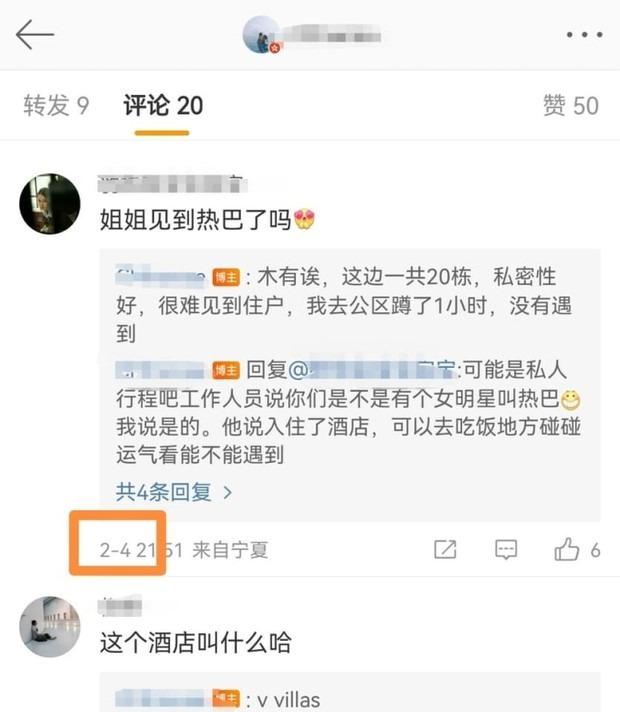This screenshot has height=712, width=620.
Task: Repost the 姐姐见到热巴了吗 comment
Action: tap(445, 549)
